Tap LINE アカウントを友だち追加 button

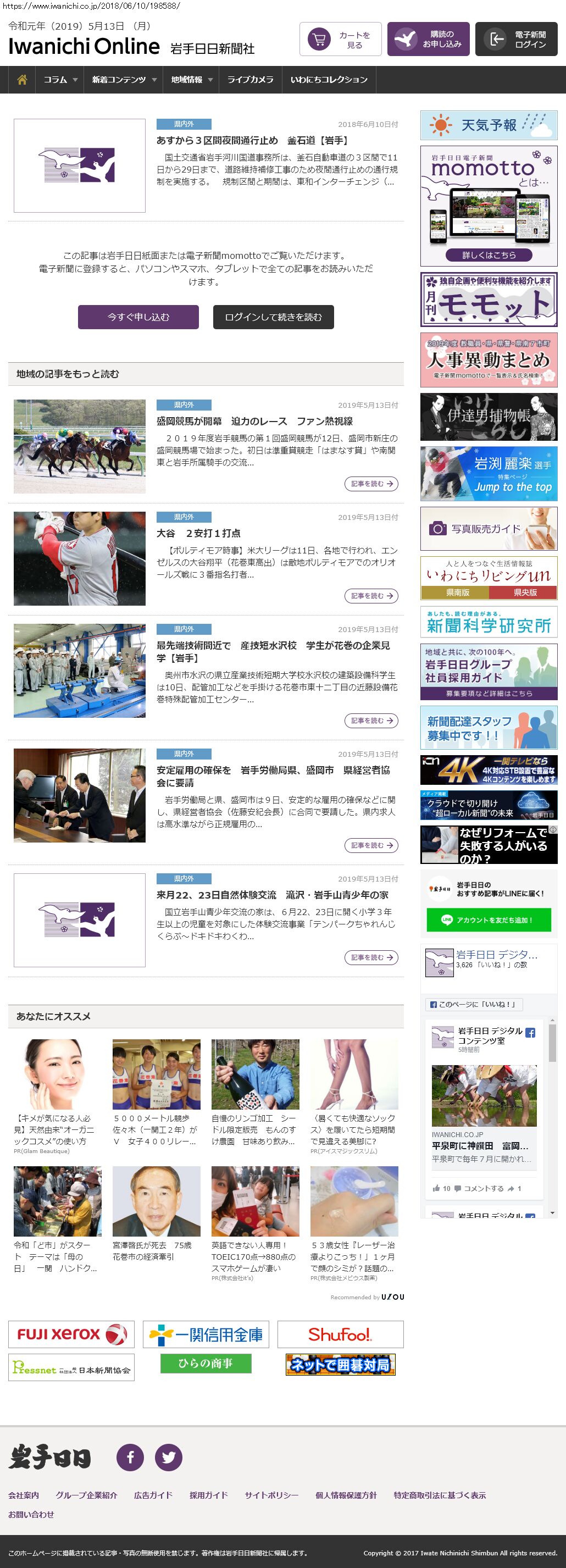click(489, 919)
